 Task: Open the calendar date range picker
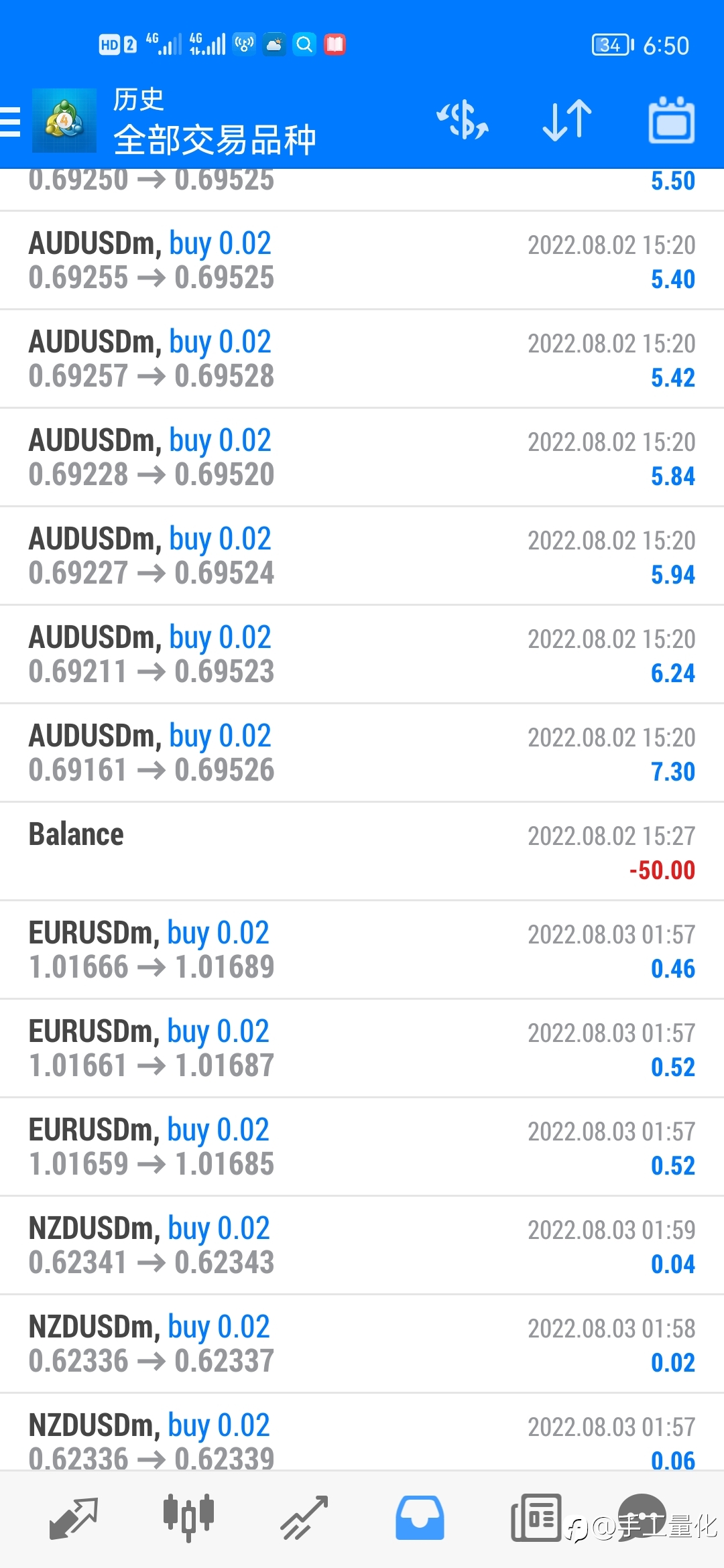(672, 120)
